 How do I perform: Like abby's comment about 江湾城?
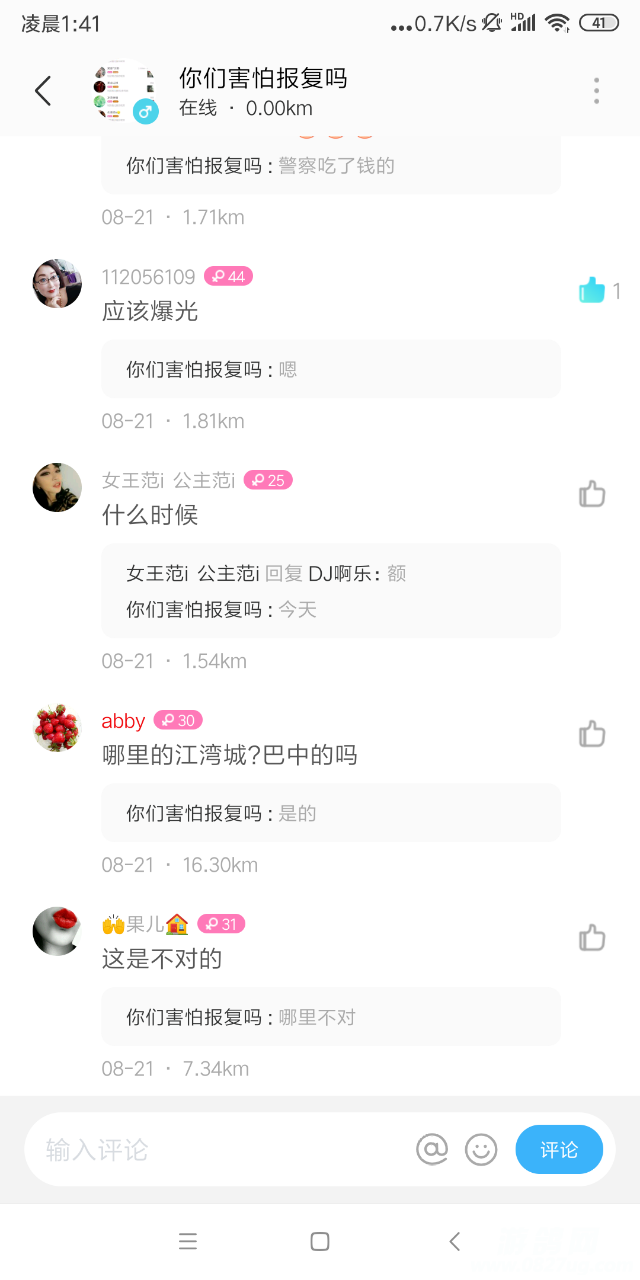tap(592, 734)
